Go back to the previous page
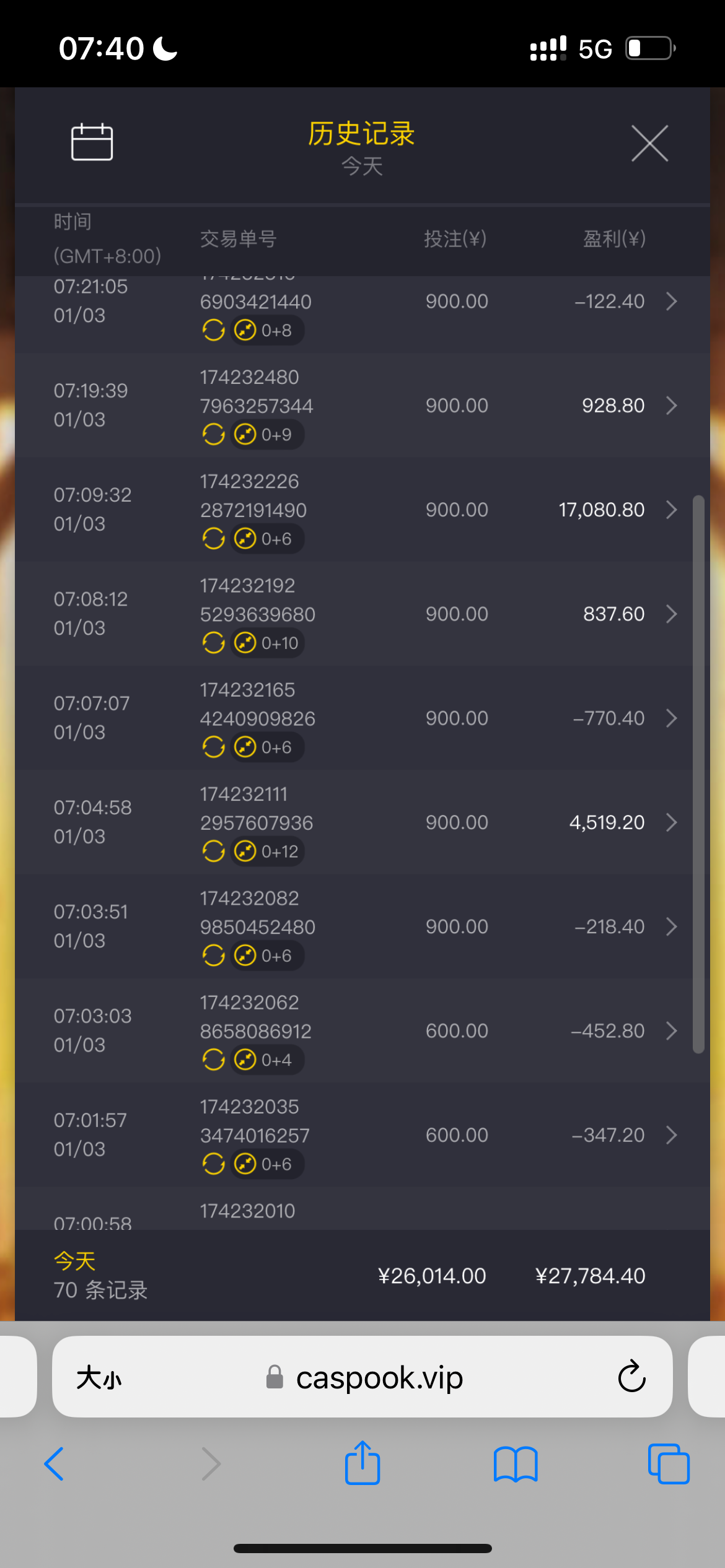 pos(55,1464)
